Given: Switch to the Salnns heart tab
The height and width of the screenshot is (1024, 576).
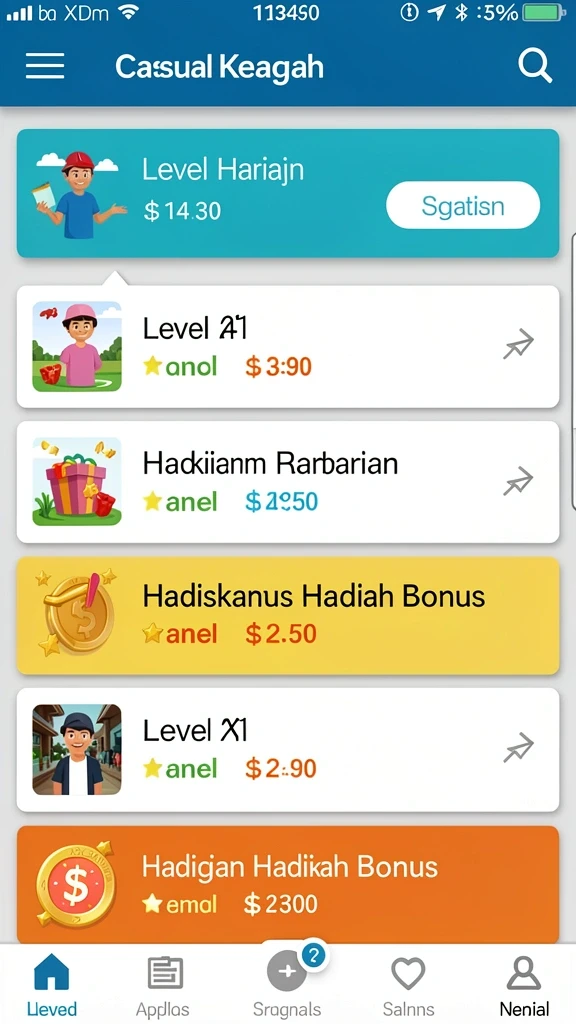Looking at the screenshot, I should (408, 984).
